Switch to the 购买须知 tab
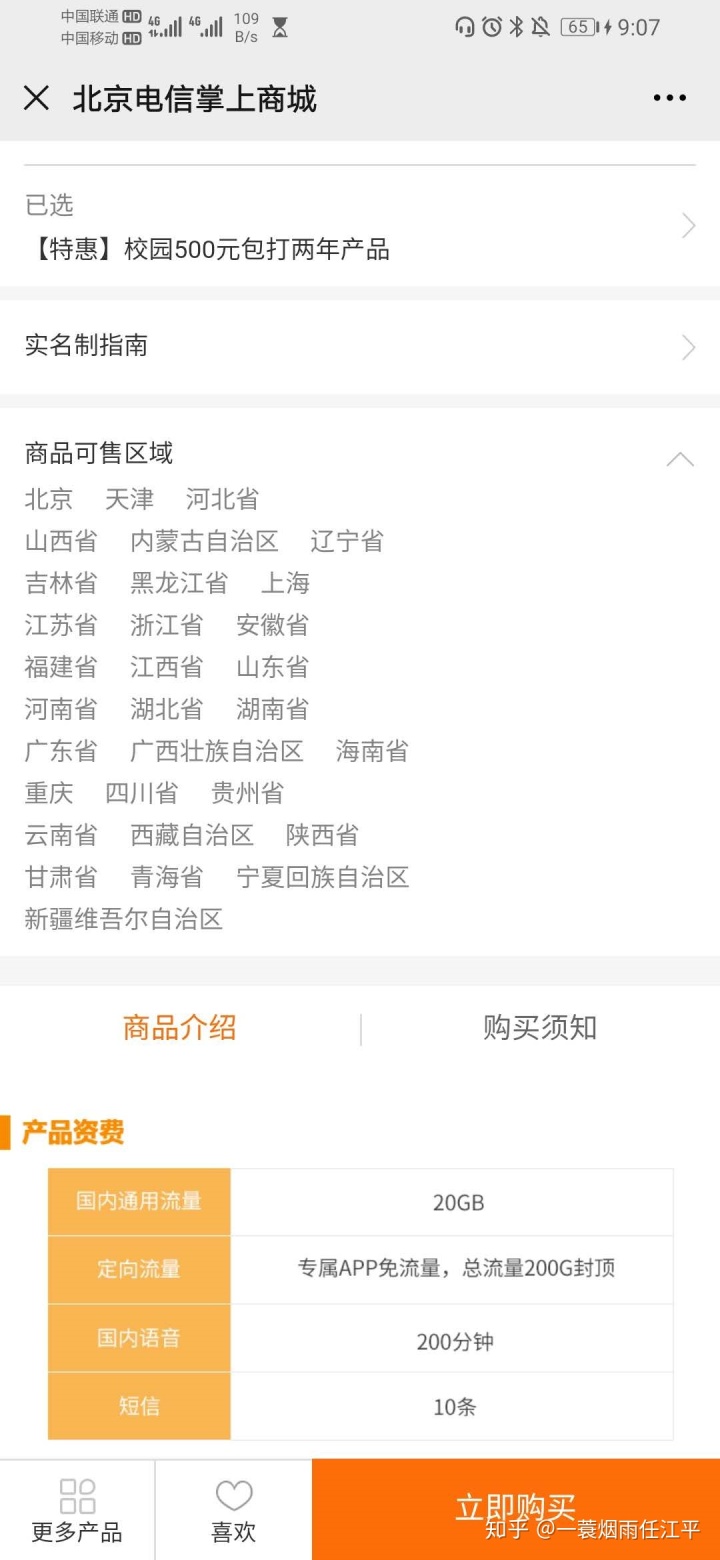 [x=540, y=1028]
